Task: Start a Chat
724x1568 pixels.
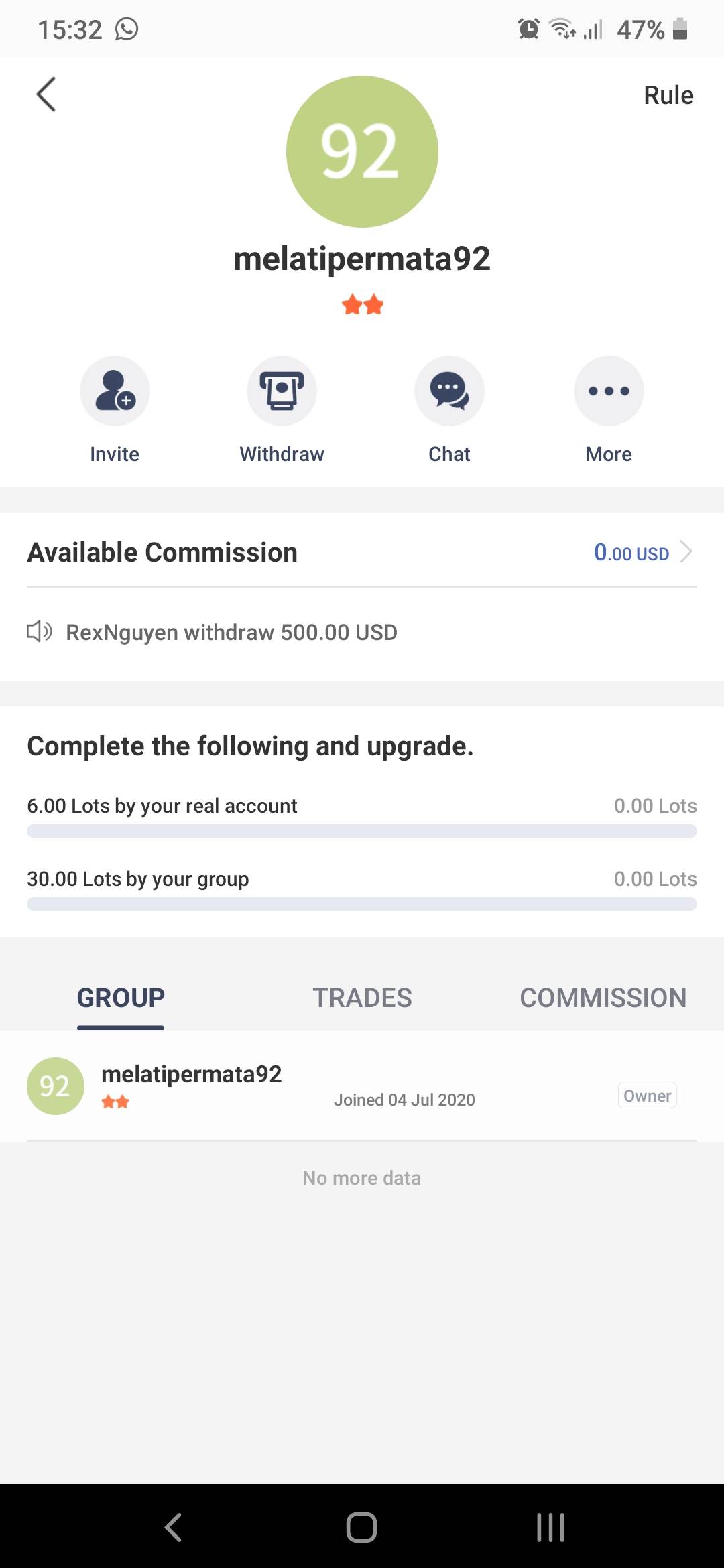Action: click(449, 410)
